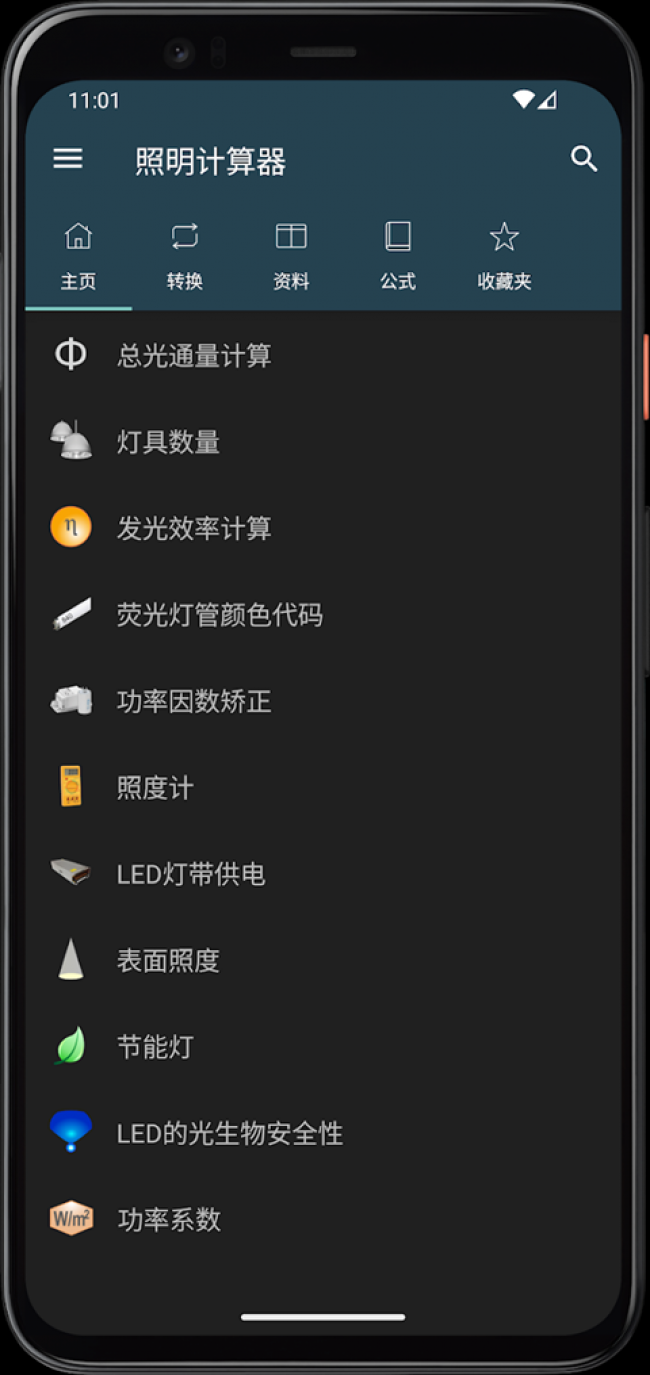Image resolution: width=650 pixels, height=1375 pixels.
Task: Select the 主页 tab
Action: (x=78, y=257)
